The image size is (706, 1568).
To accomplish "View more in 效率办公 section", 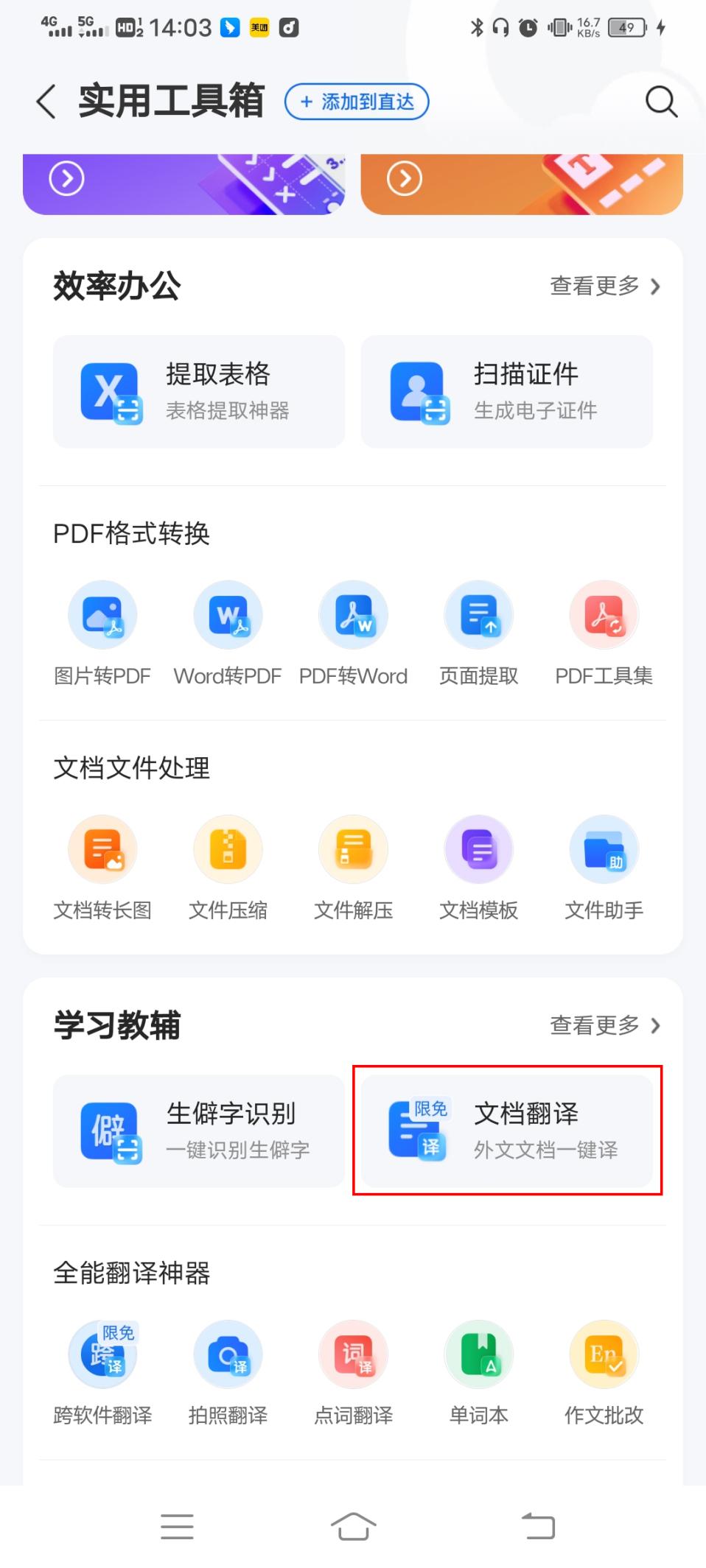I will (x=604, y=286).
